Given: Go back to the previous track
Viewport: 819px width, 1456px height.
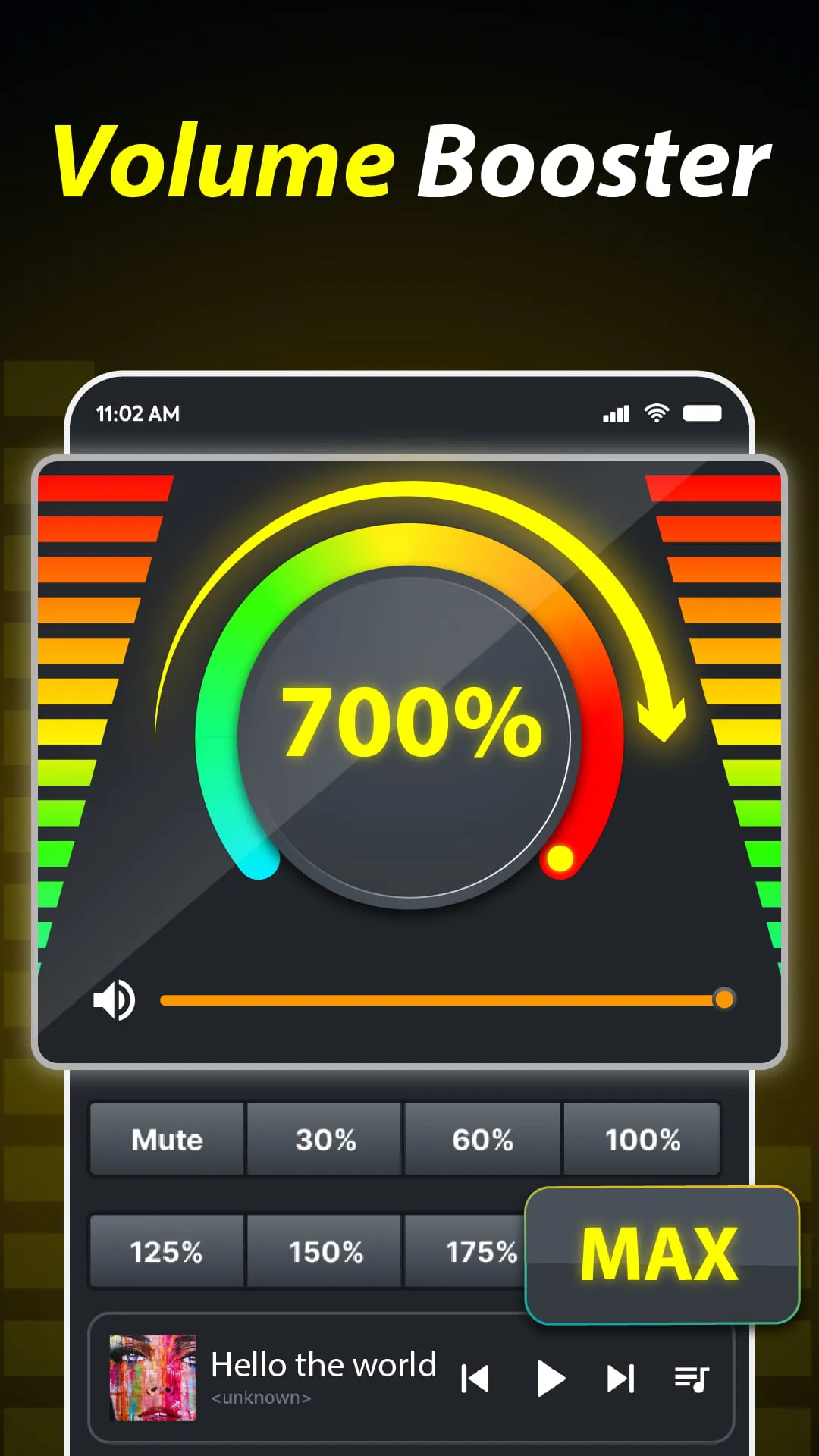Looking at the screenshot, I should point(476,1376).
